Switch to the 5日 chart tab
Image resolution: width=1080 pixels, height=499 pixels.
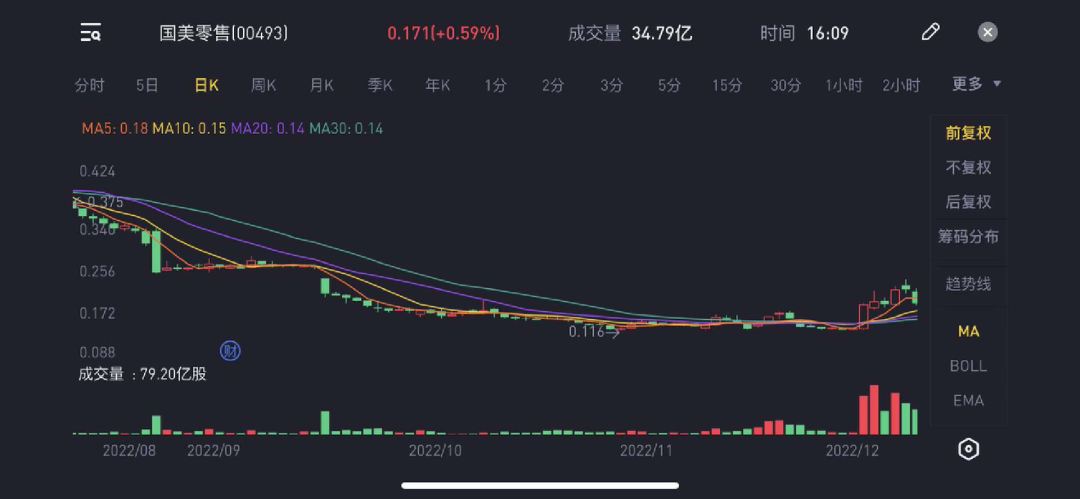pyautogui.click(x=147, y=85)
